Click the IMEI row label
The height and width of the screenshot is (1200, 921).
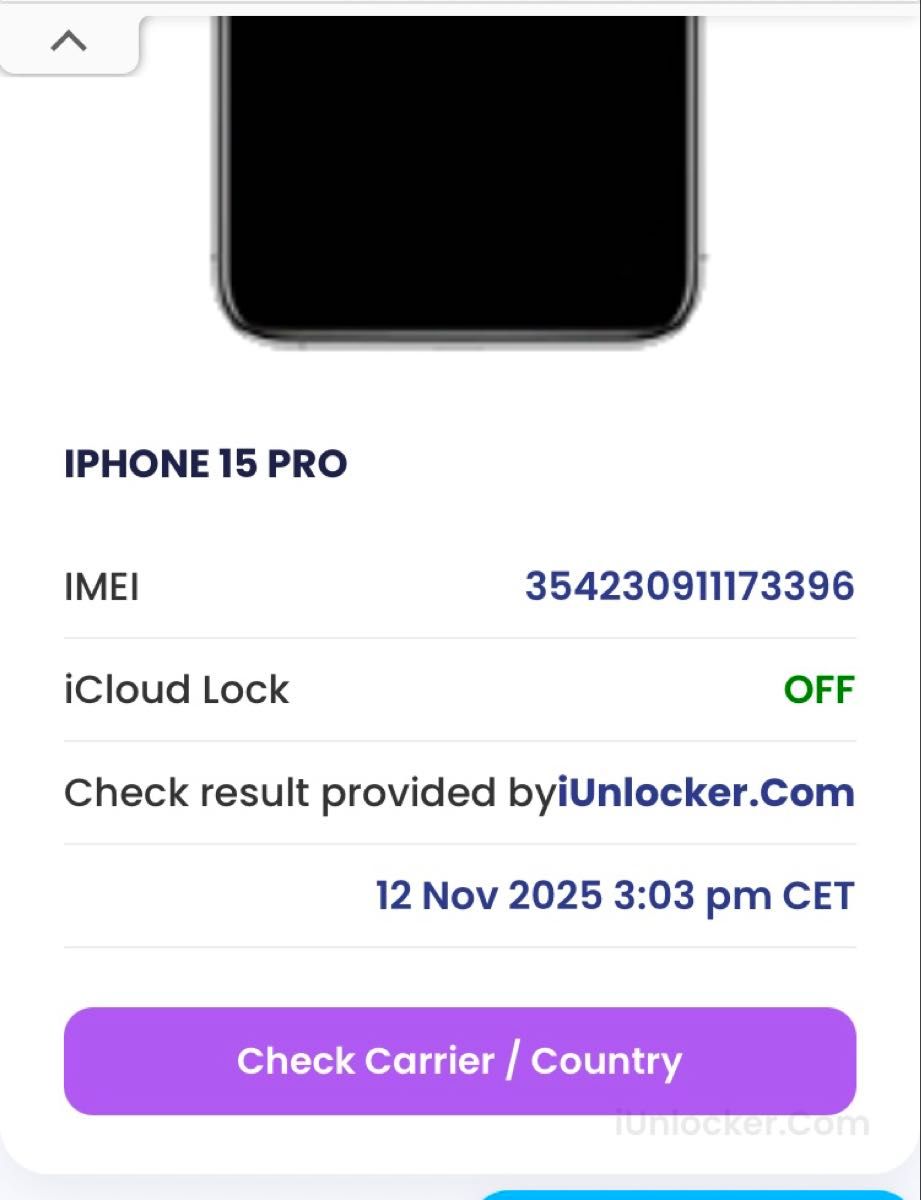click(x=101, y=588)
